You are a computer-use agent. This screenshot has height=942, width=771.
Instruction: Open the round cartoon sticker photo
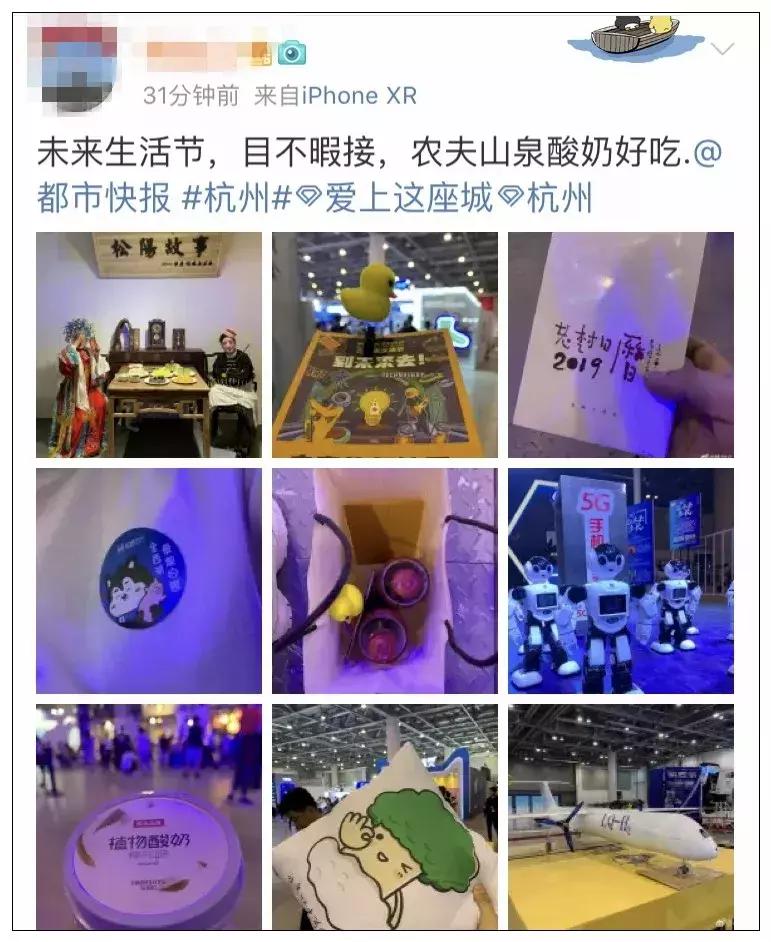point(149,581)
